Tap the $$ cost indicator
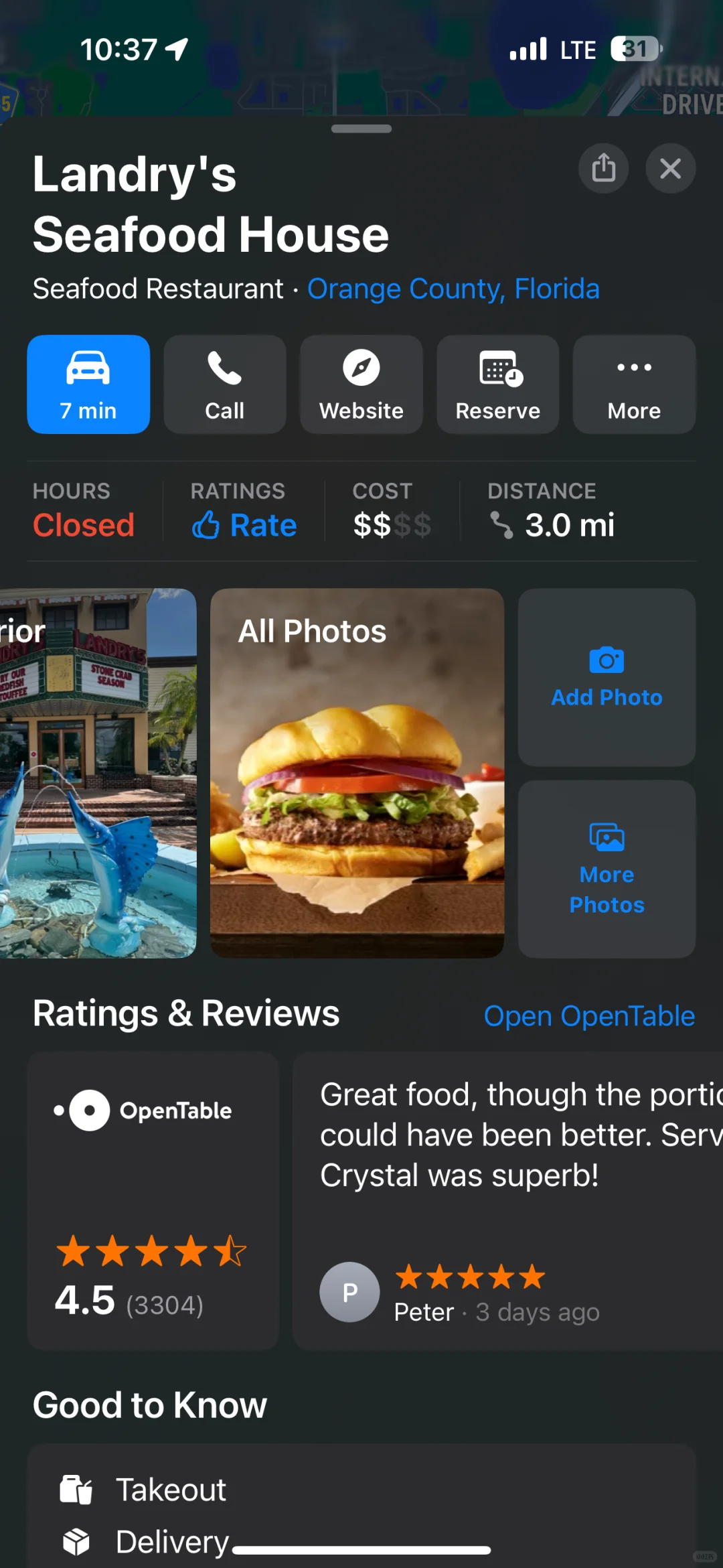This screenshot has height=1568, width=723. pos(390,525)
